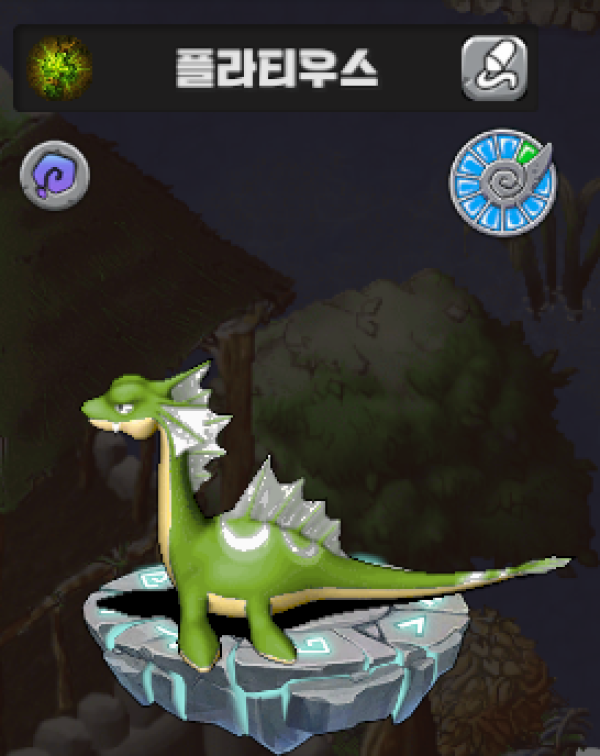Tap the green element icon by the name
The height and width of the screenshot is (756, 600).
point(59,67)
